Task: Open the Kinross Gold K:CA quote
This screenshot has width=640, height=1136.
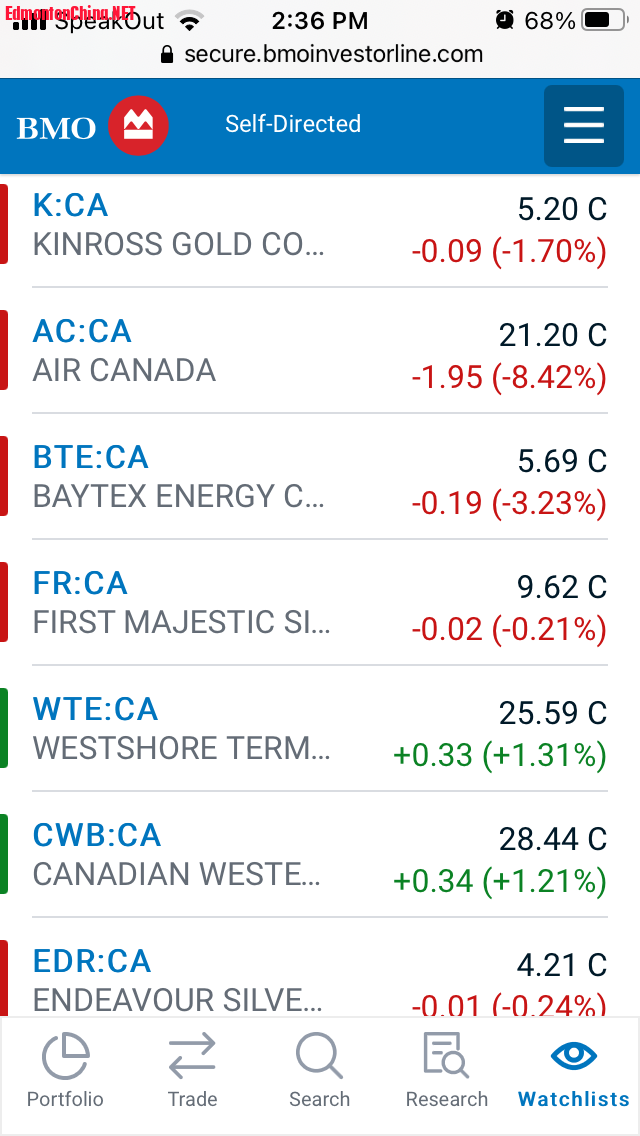Action: coord(320,226)
